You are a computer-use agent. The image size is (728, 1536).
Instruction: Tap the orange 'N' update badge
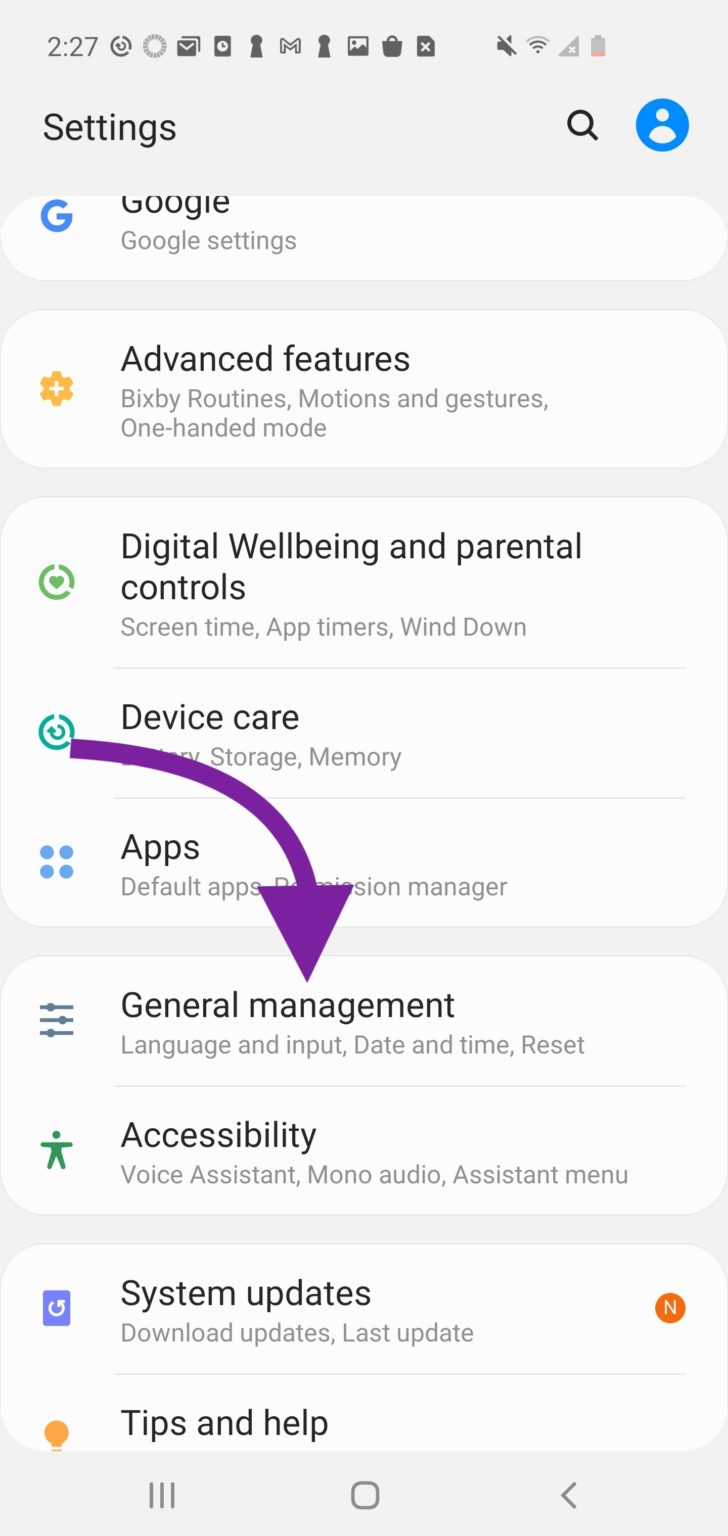coord(669,1307)
